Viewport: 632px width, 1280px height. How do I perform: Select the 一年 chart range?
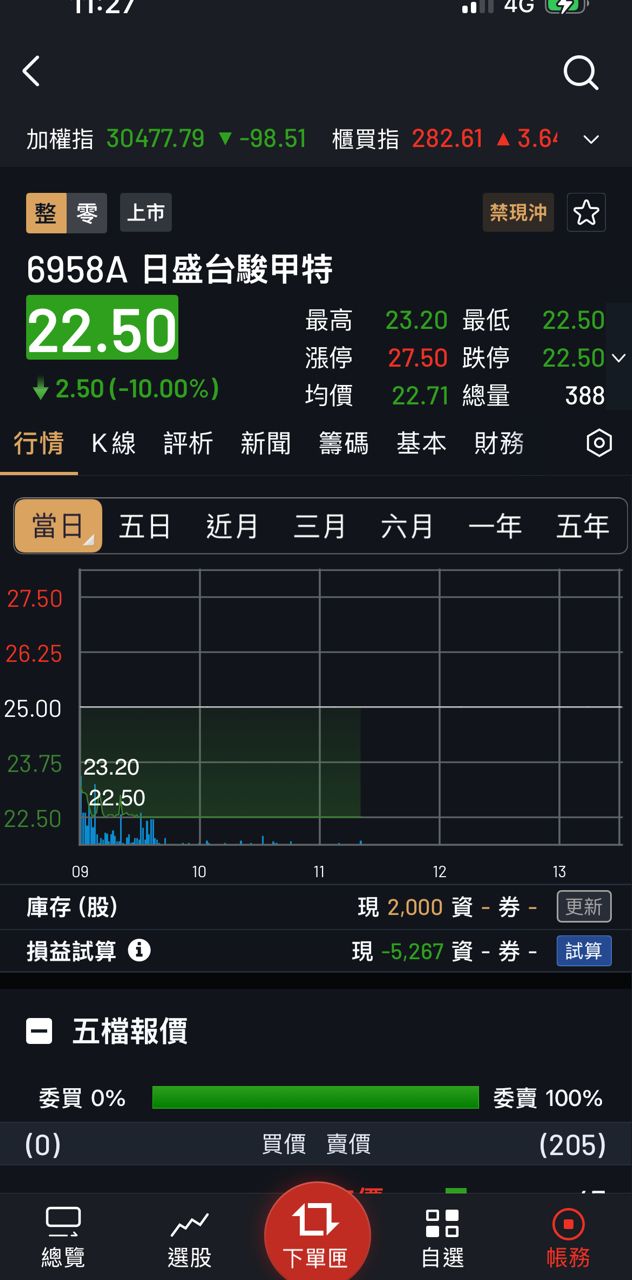[495, 526]
